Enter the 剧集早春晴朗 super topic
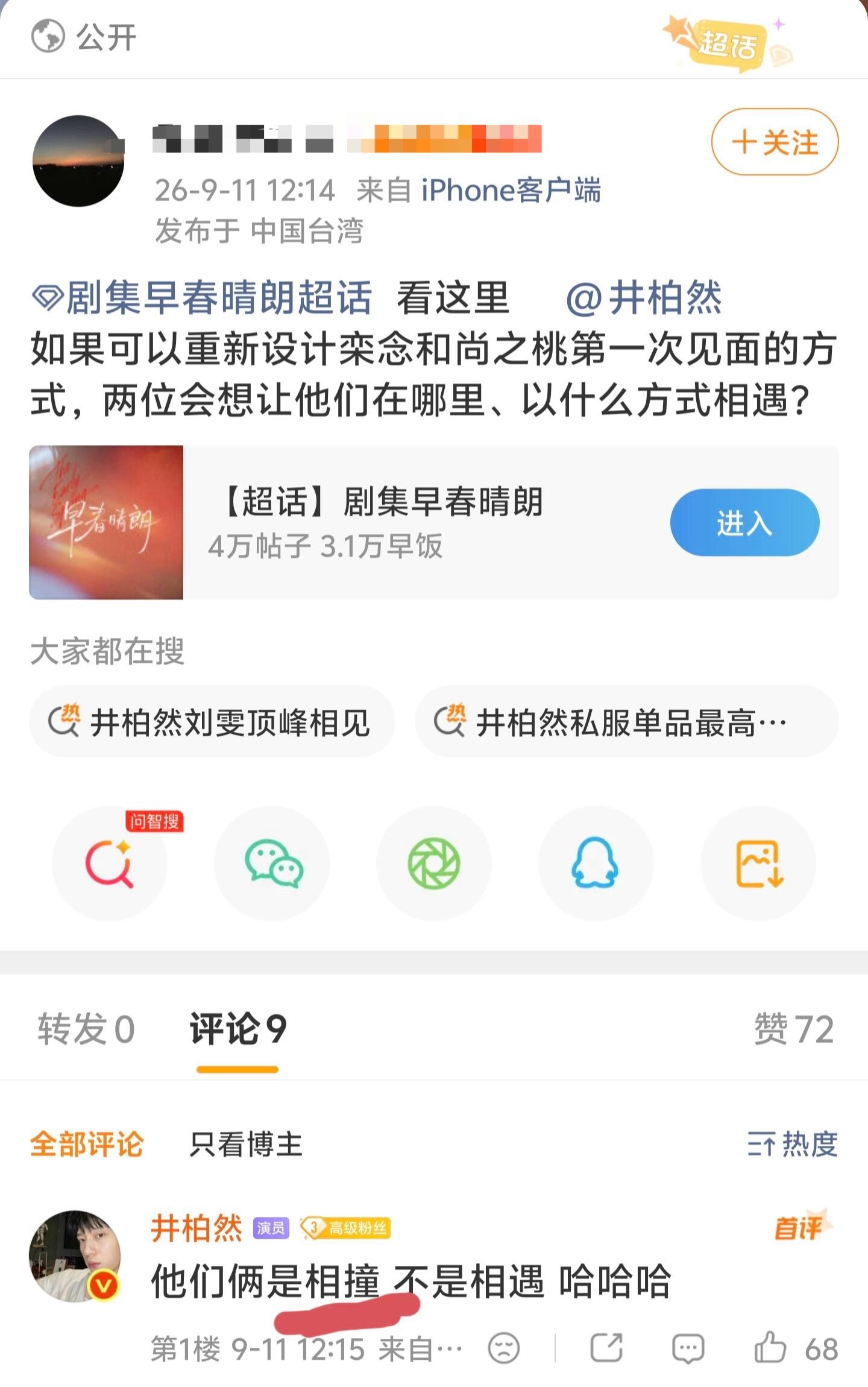 coord(744,522)
